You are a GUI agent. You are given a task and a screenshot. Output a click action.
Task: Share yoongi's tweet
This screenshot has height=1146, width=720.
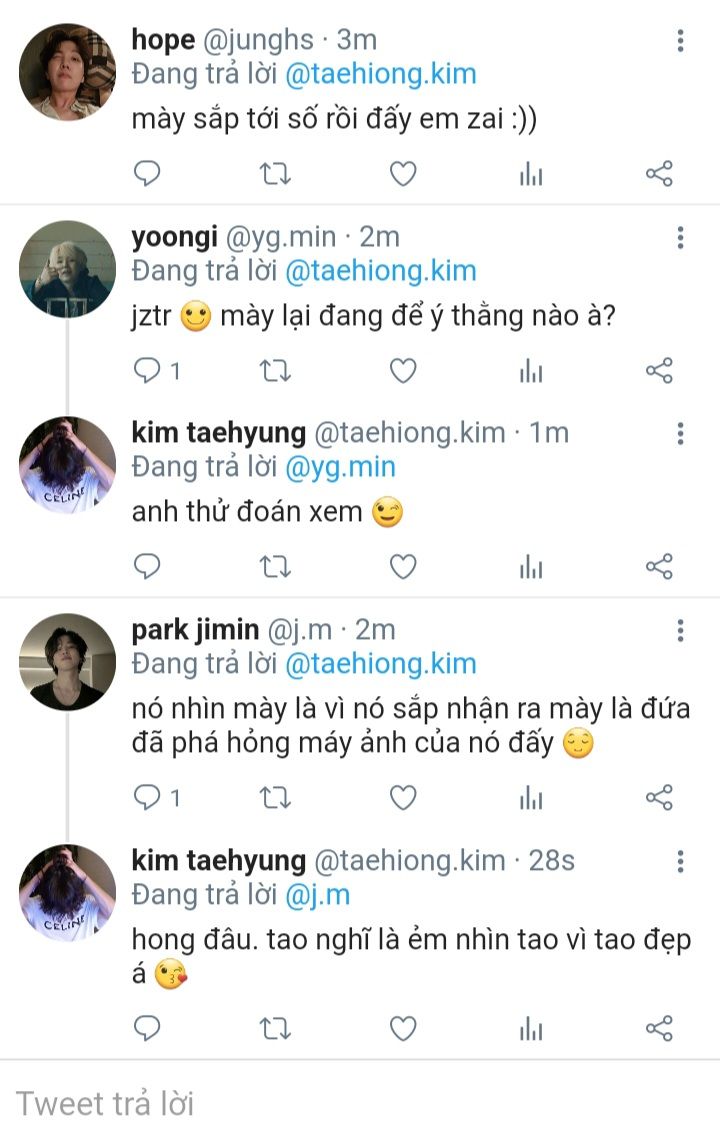click(x=659, y=372)
